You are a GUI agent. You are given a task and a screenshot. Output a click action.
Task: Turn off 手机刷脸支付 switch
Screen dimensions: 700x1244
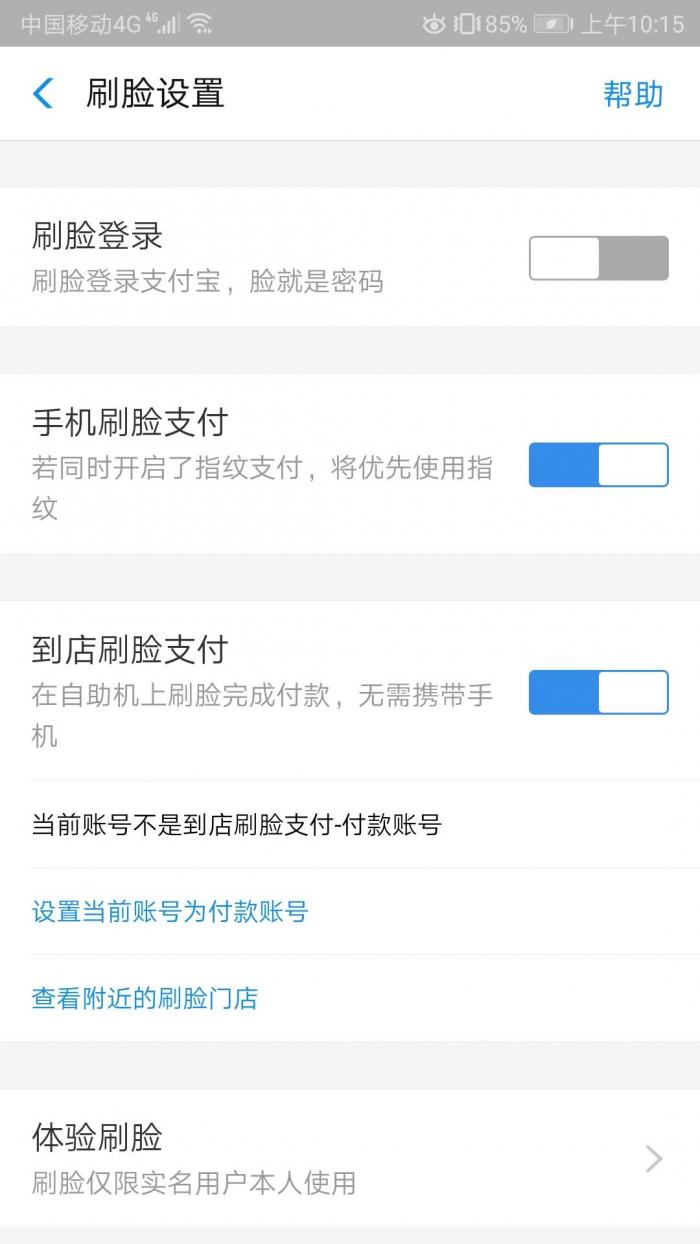coord(598,465)
